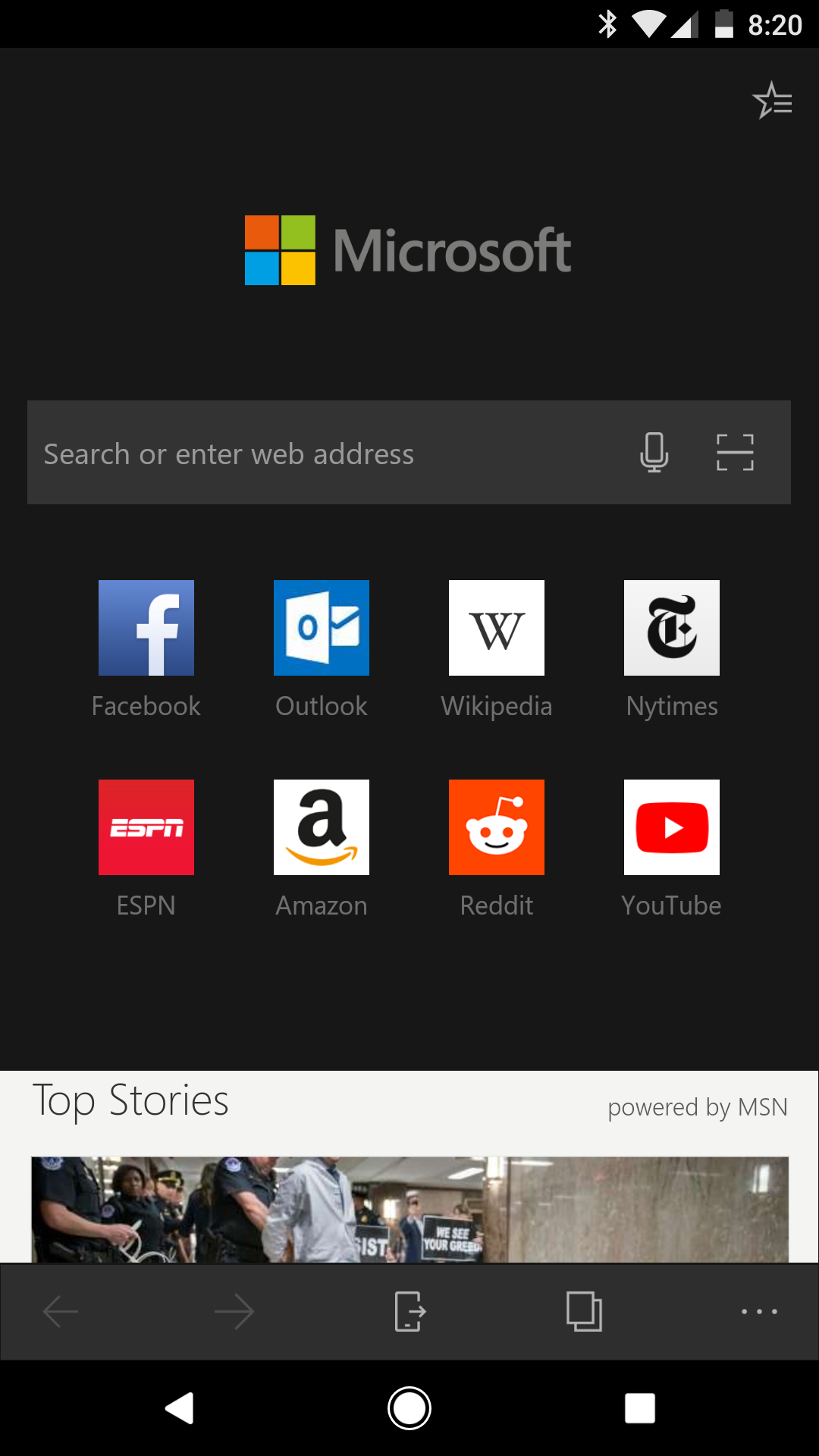
Task: Tap the search or enter web address field
Action: (303, 453)
